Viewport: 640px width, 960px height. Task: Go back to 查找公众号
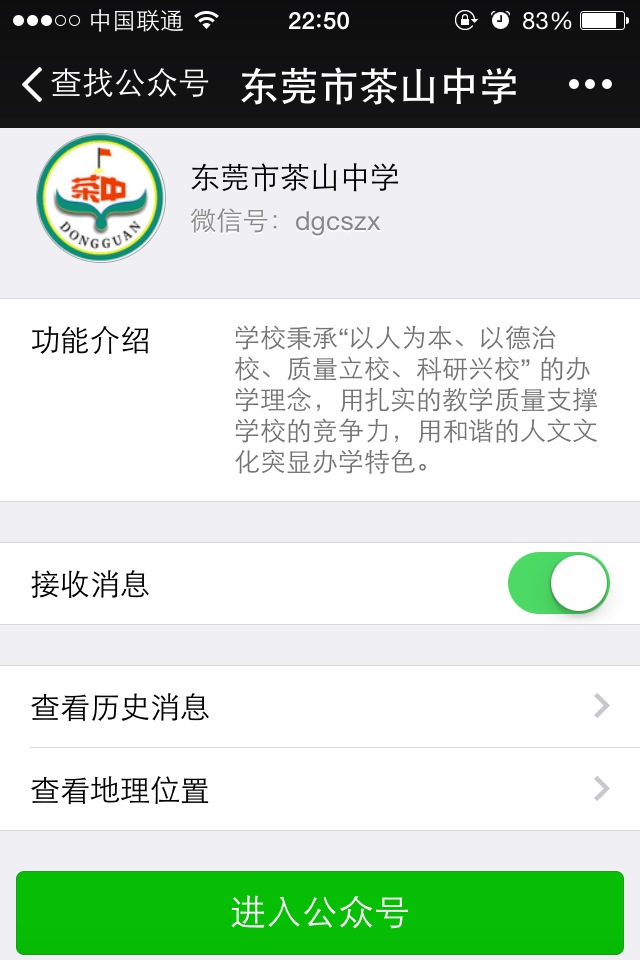coord(115,85)
